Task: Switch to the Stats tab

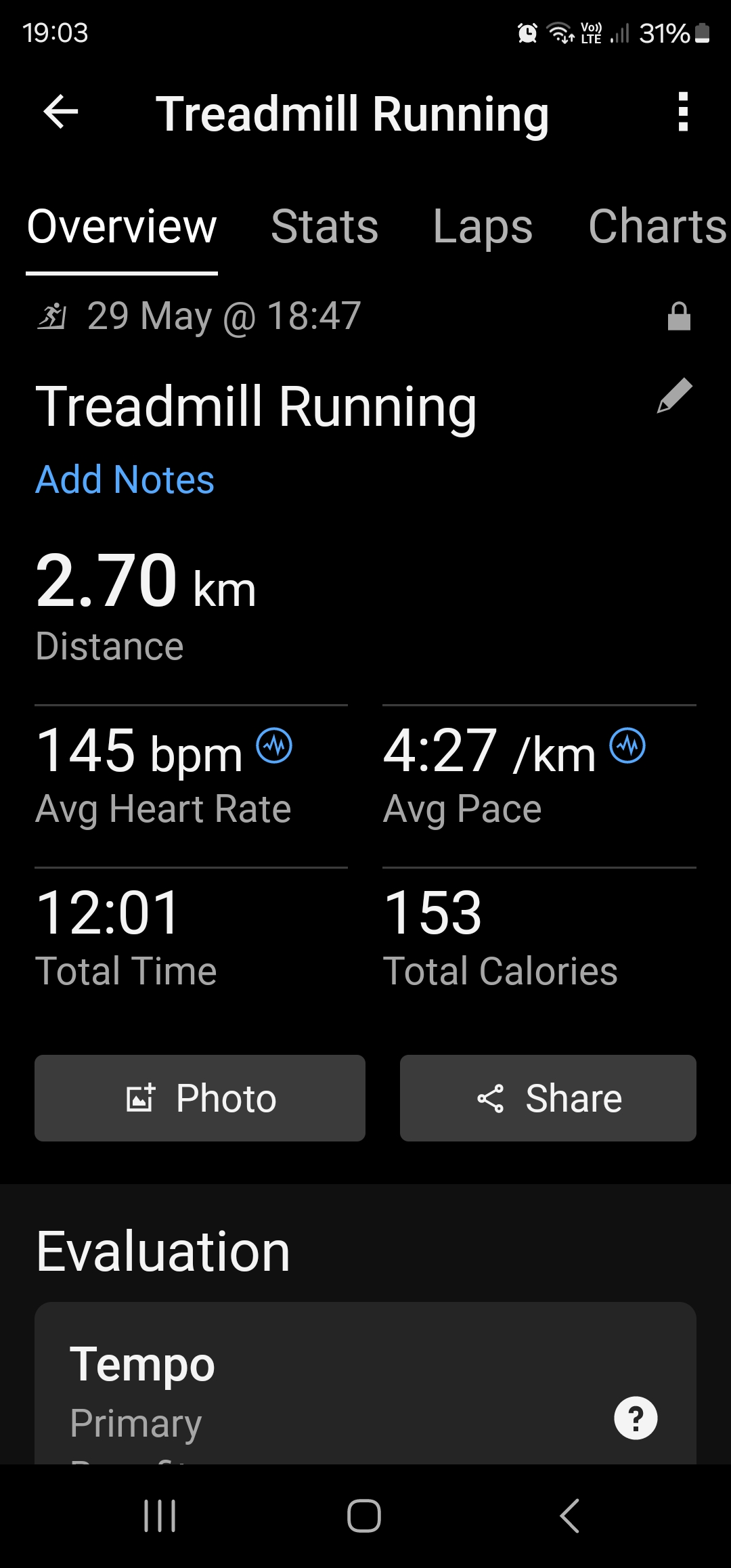Action: (325, 227)
